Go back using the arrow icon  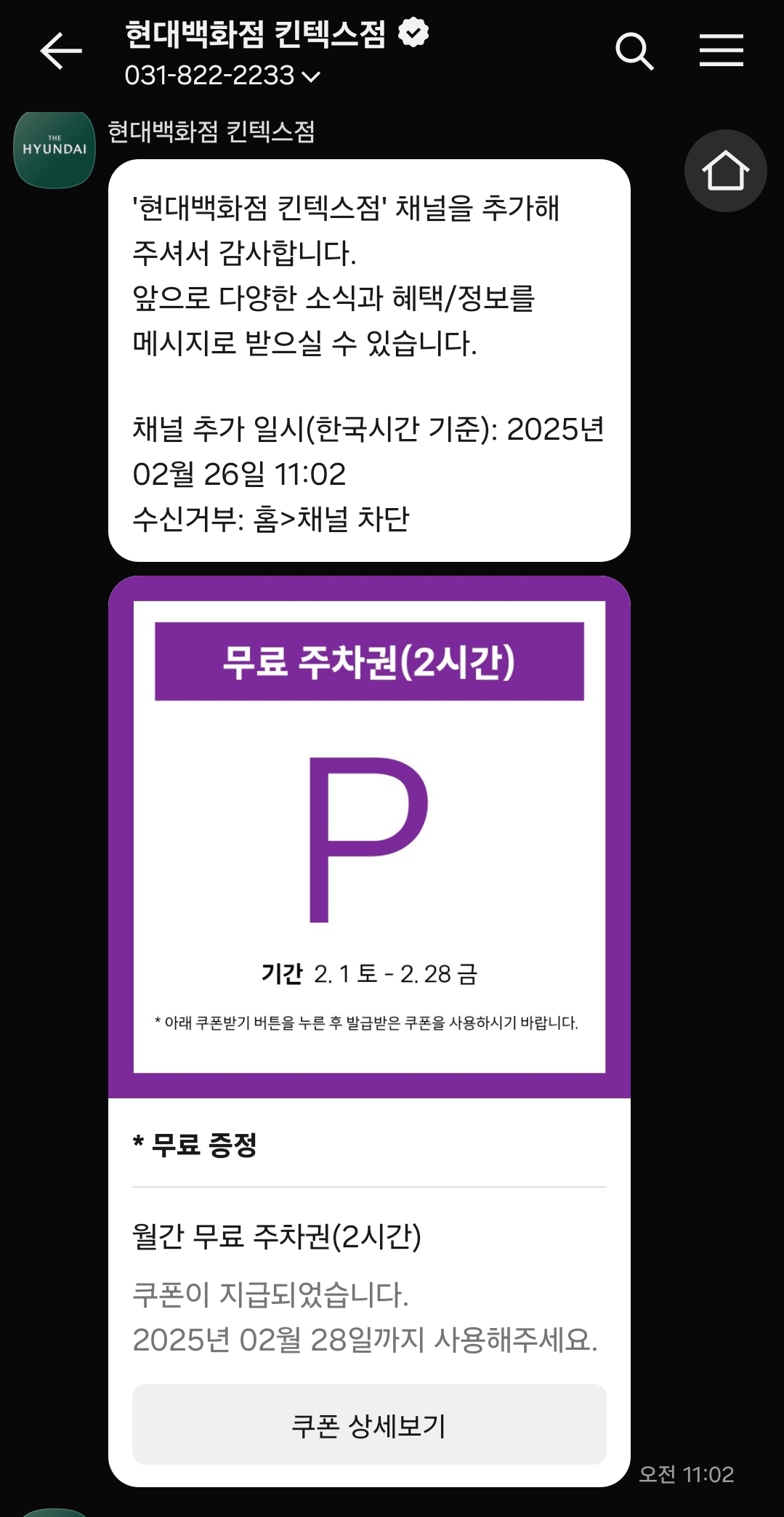click(x=60, y=52)
